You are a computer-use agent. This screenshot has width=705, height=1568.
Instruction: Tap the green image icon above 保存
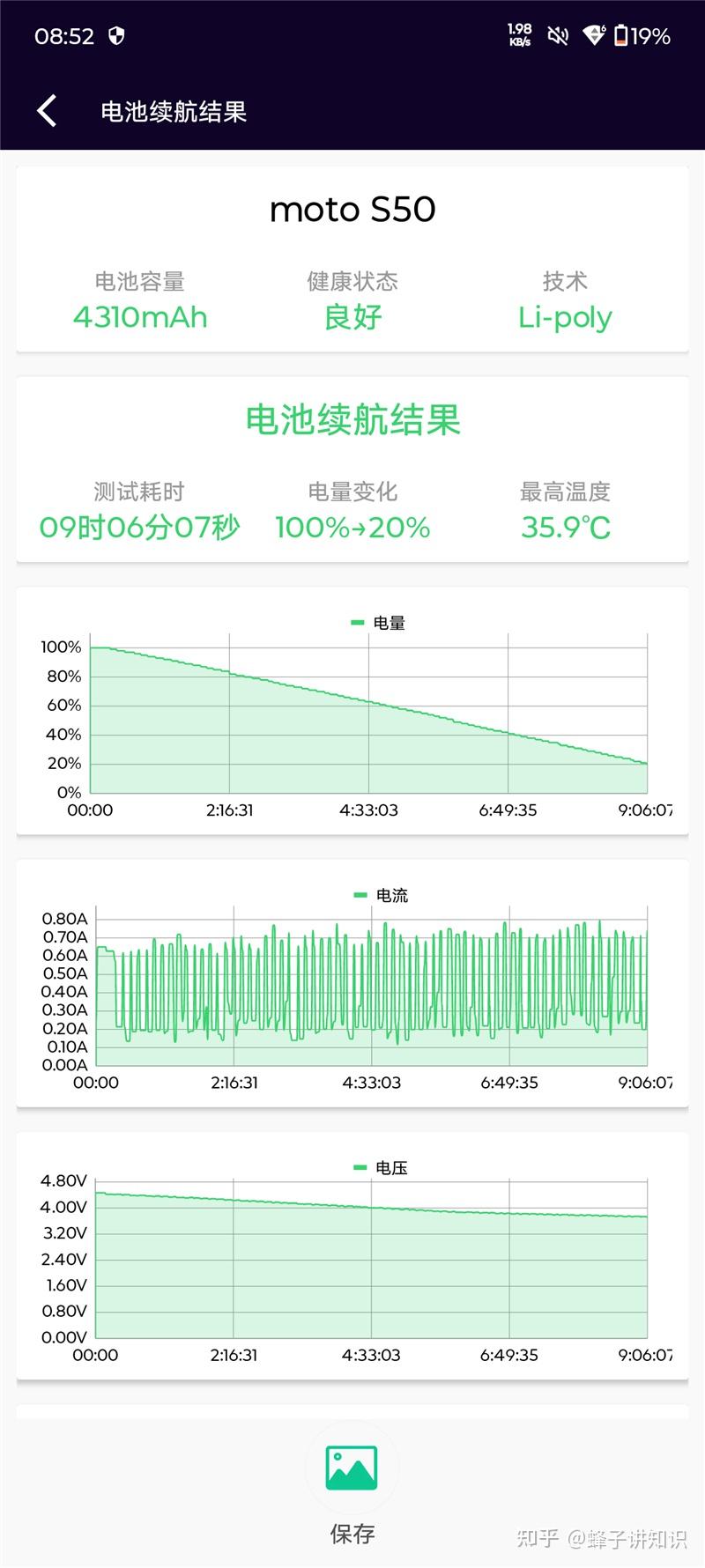pyautogui.click(x=352, y=1468)
